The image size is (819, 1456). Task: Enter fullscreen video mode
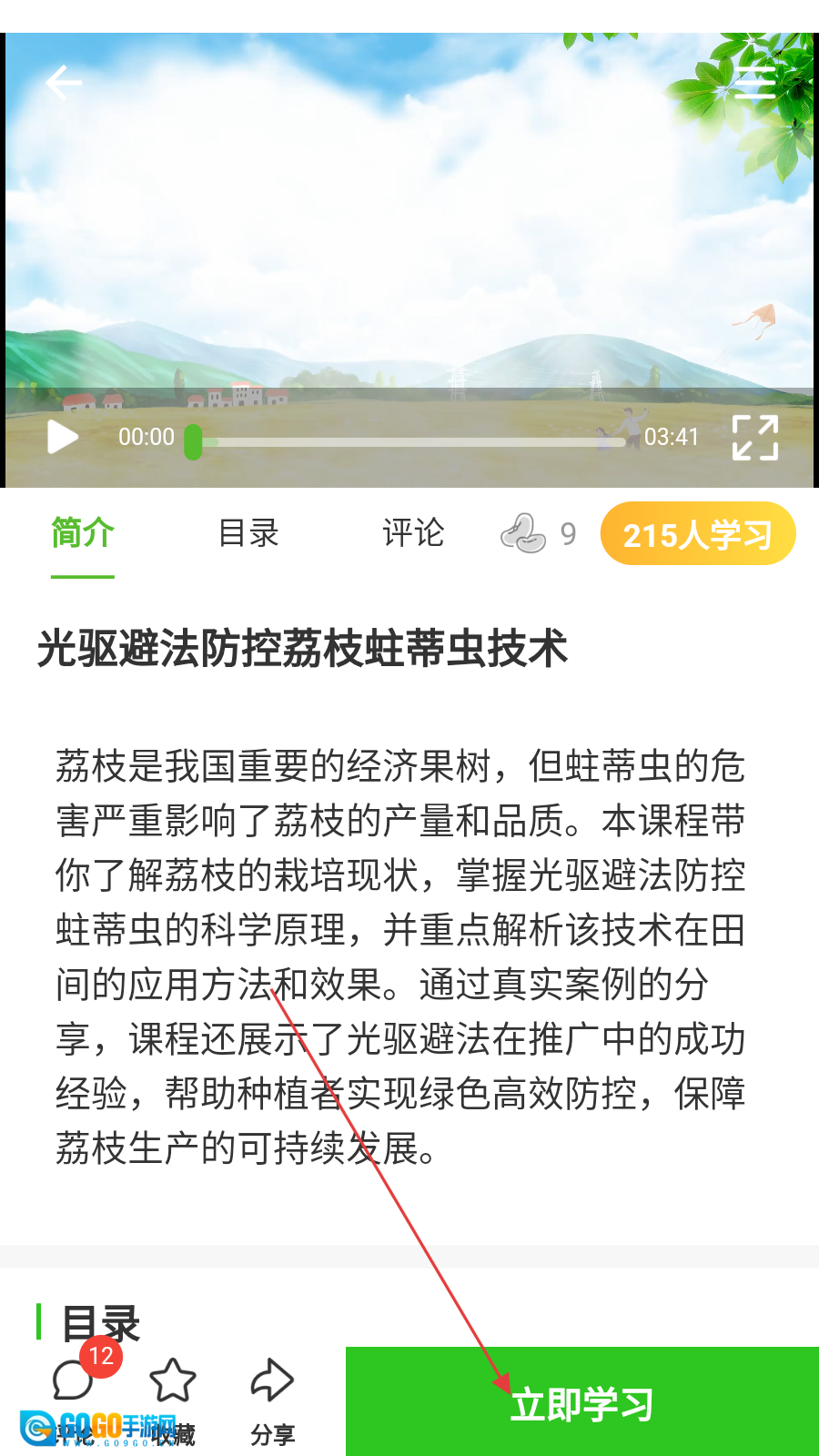(755, 438)
